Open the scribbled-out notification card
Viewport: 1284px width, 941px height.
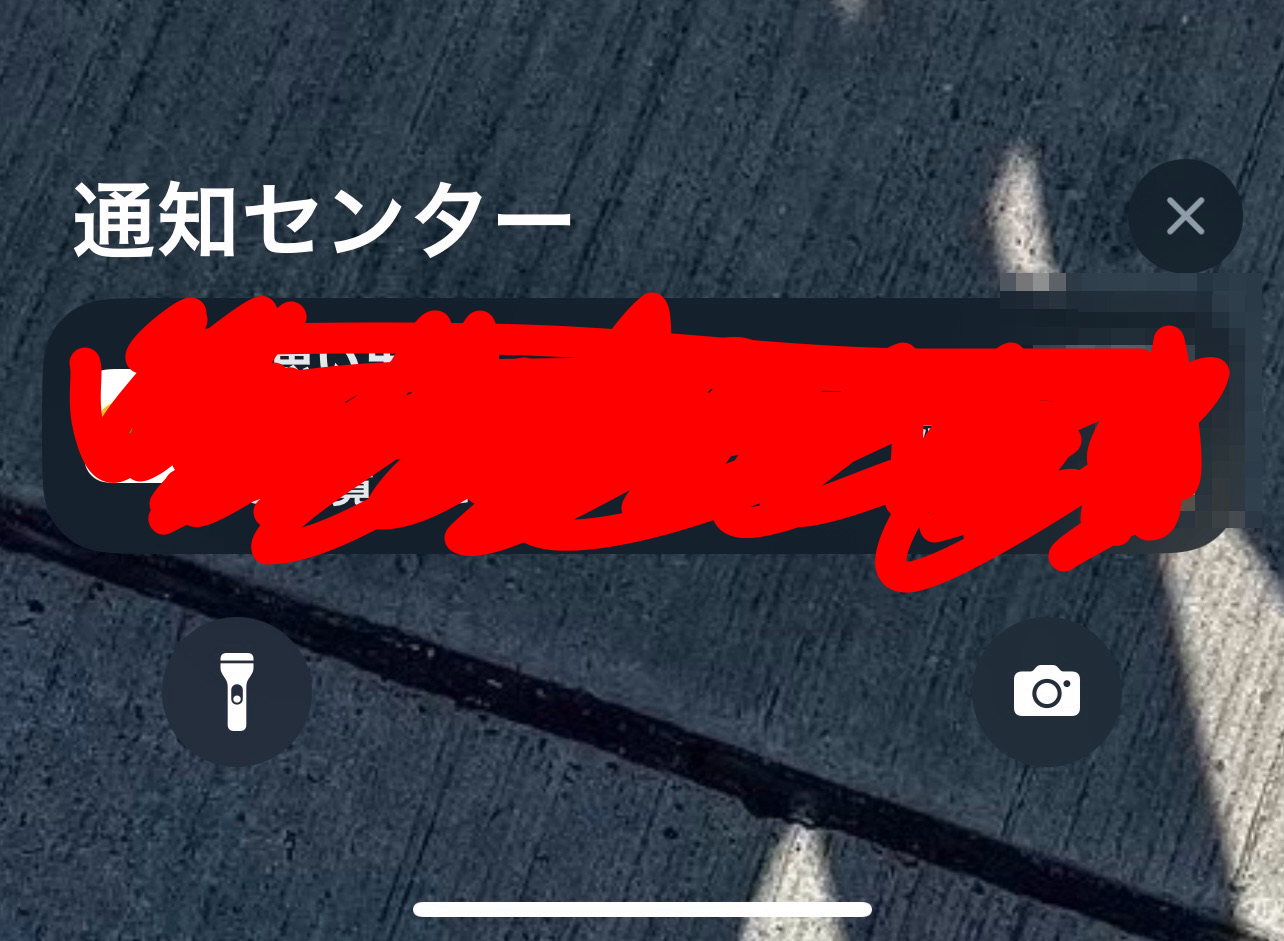[640, 425]
